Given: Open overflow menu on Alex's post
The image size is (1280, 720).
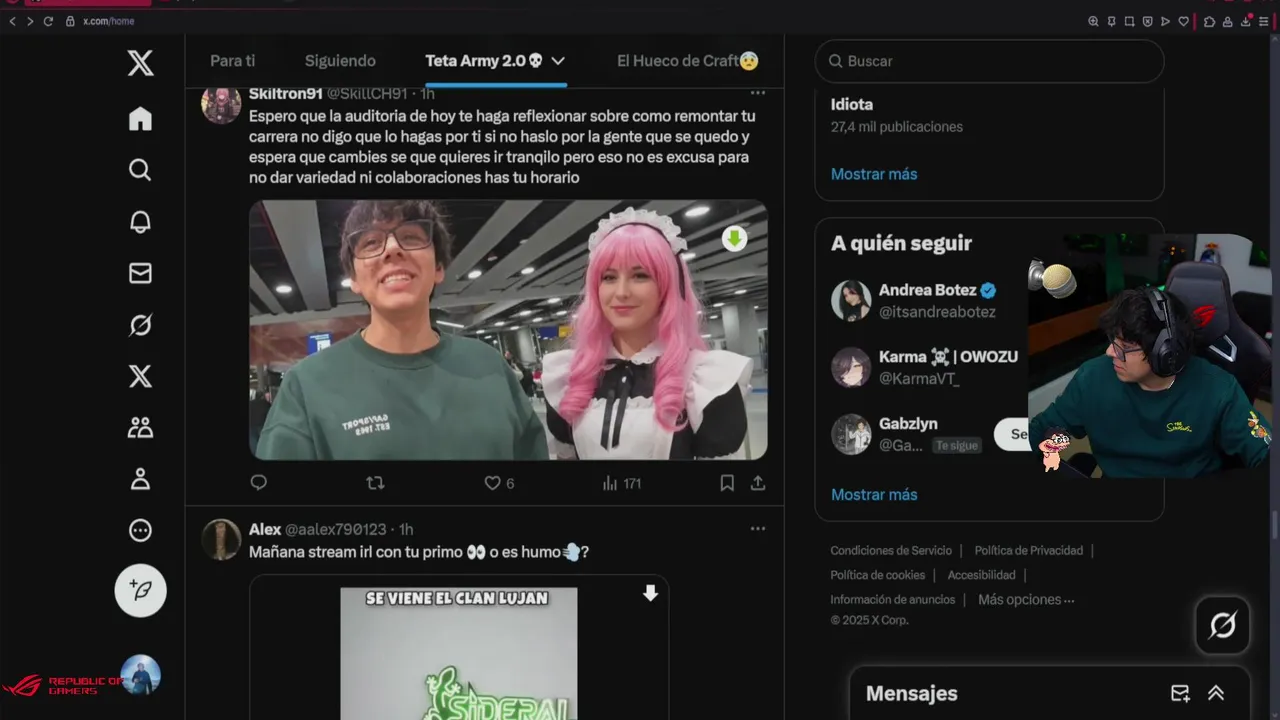Looking at the screenshot, I should [x=758, y=529].
